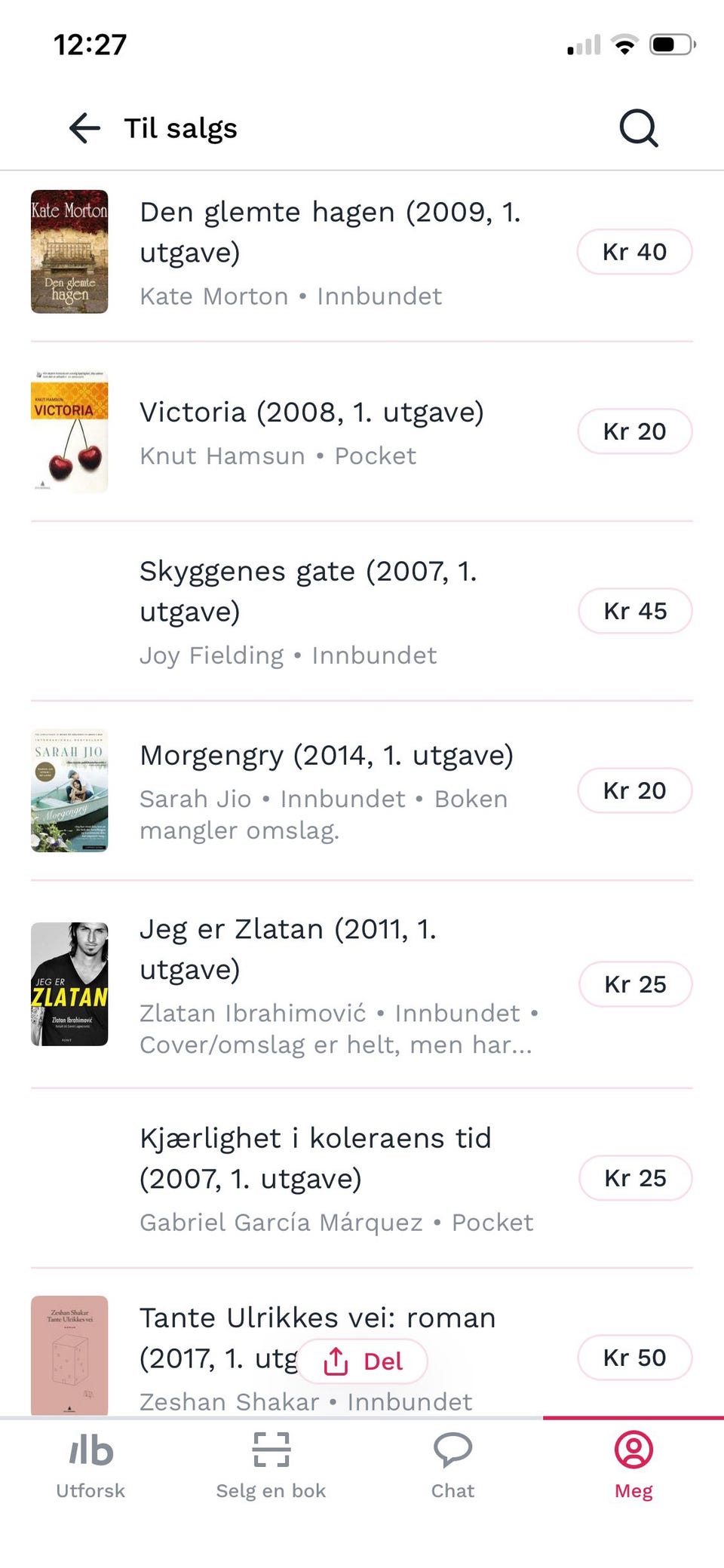Tap the Del share button
This screenshot has width=724, height=1568.
click(363, 1361)
